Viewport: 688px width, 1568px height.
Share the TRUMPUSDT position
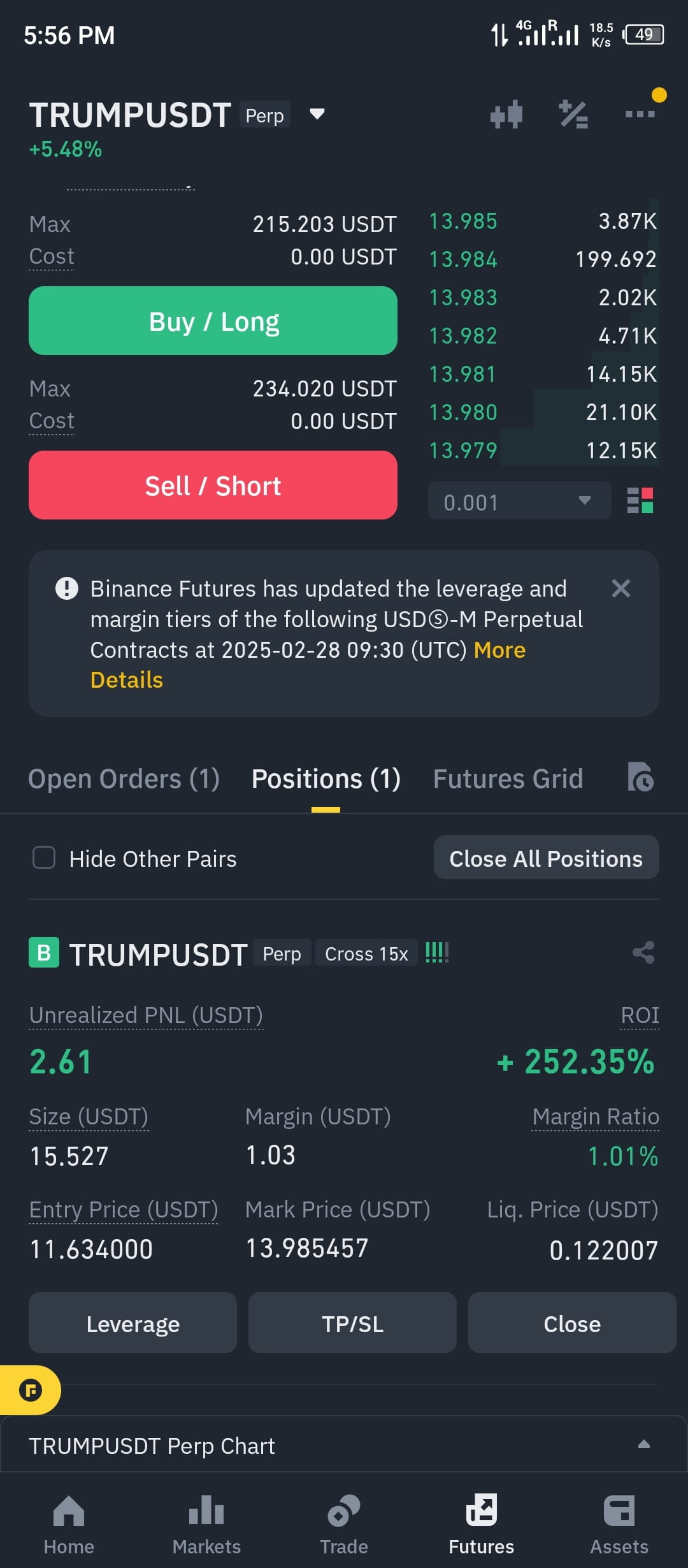(x=643, y=953)
